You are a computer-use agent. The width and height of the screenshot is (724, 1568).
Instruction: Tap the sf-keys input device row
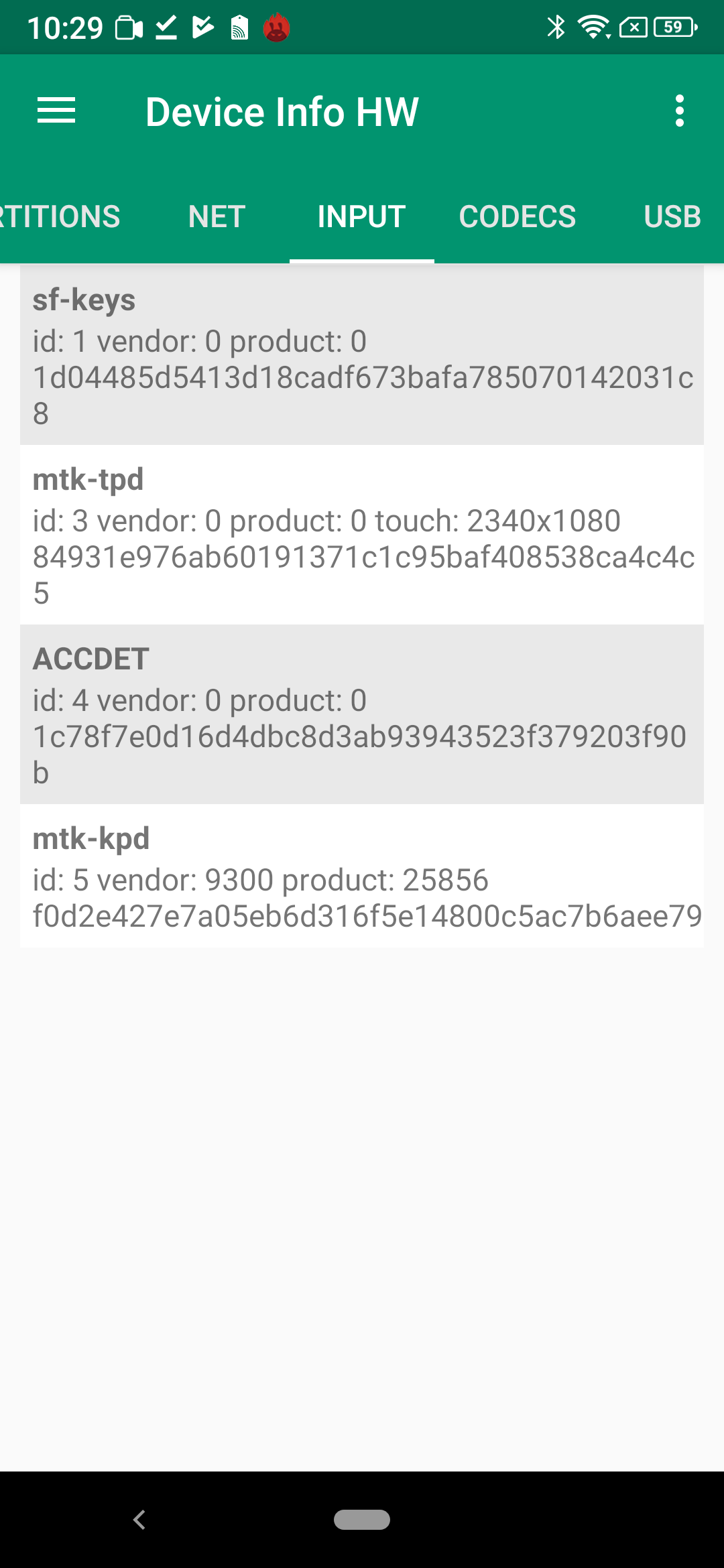tap(362, 356)
